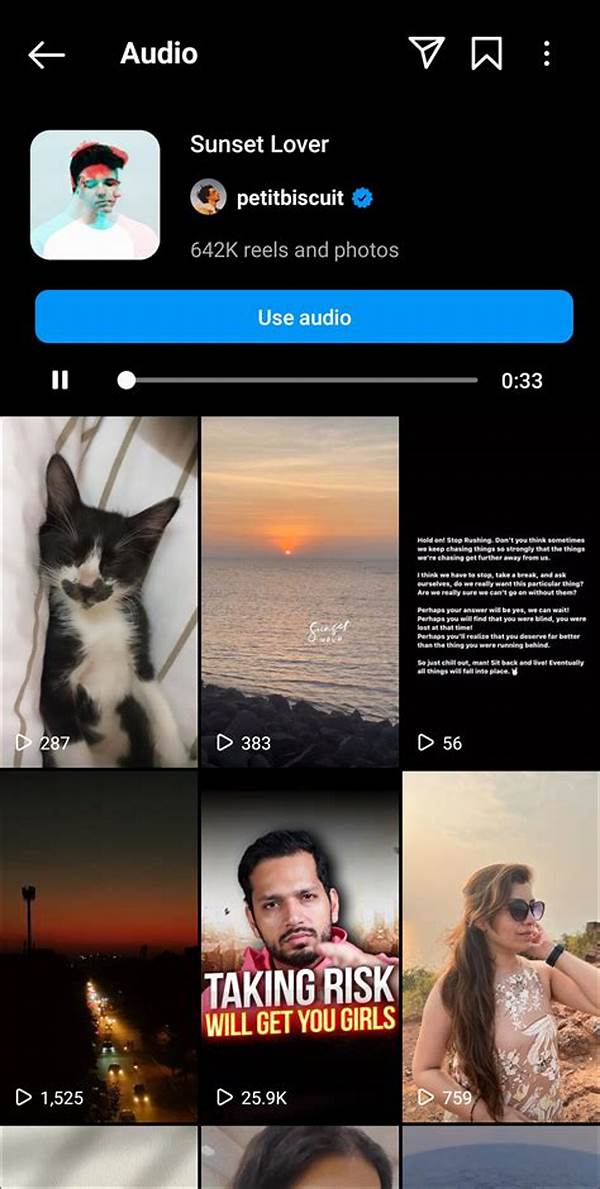Share this audio via the send icon

tap(426, 53)
